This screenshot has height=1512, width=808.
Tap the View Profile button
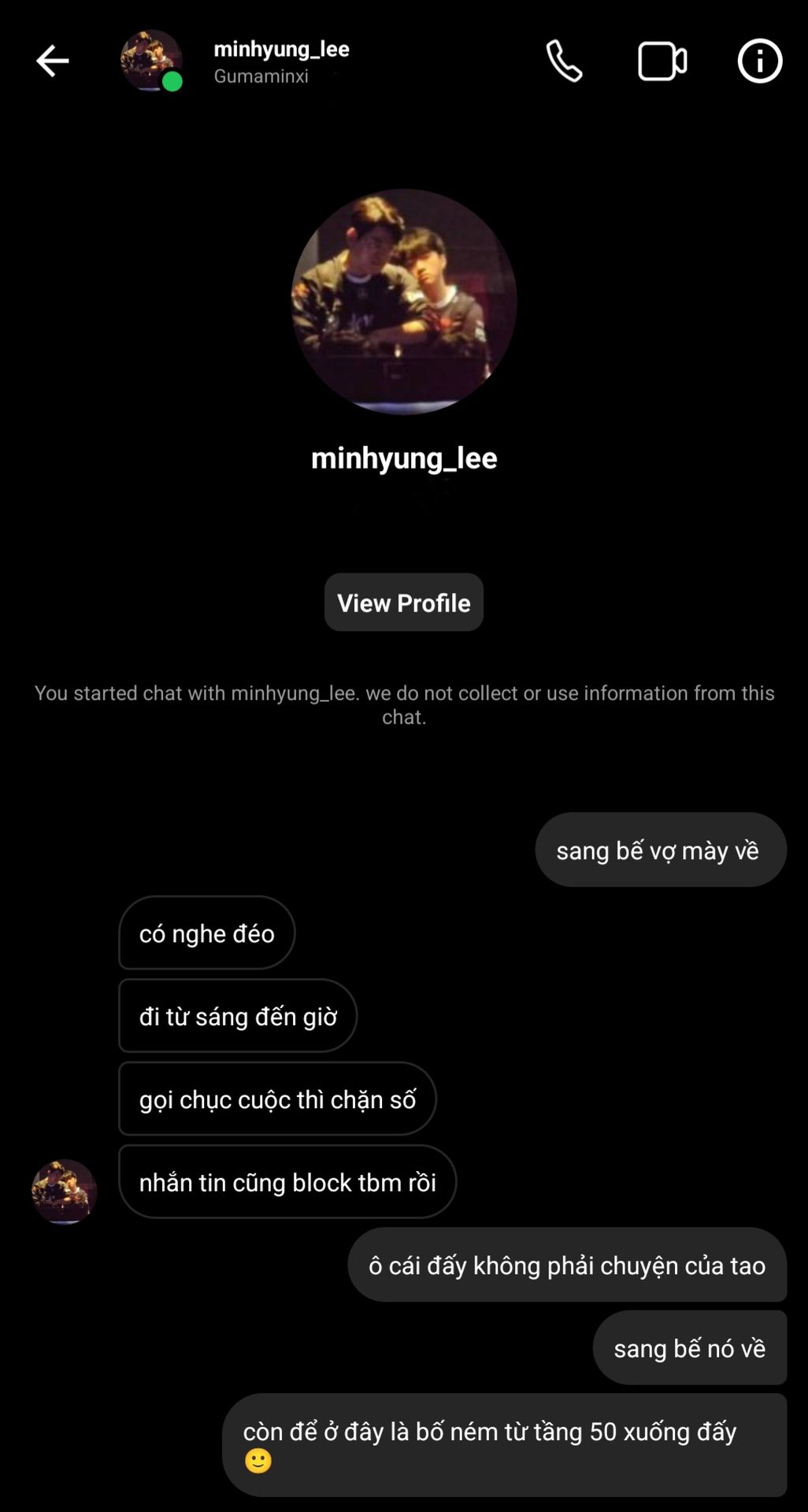pyautogui.click(x=404, y=602)
